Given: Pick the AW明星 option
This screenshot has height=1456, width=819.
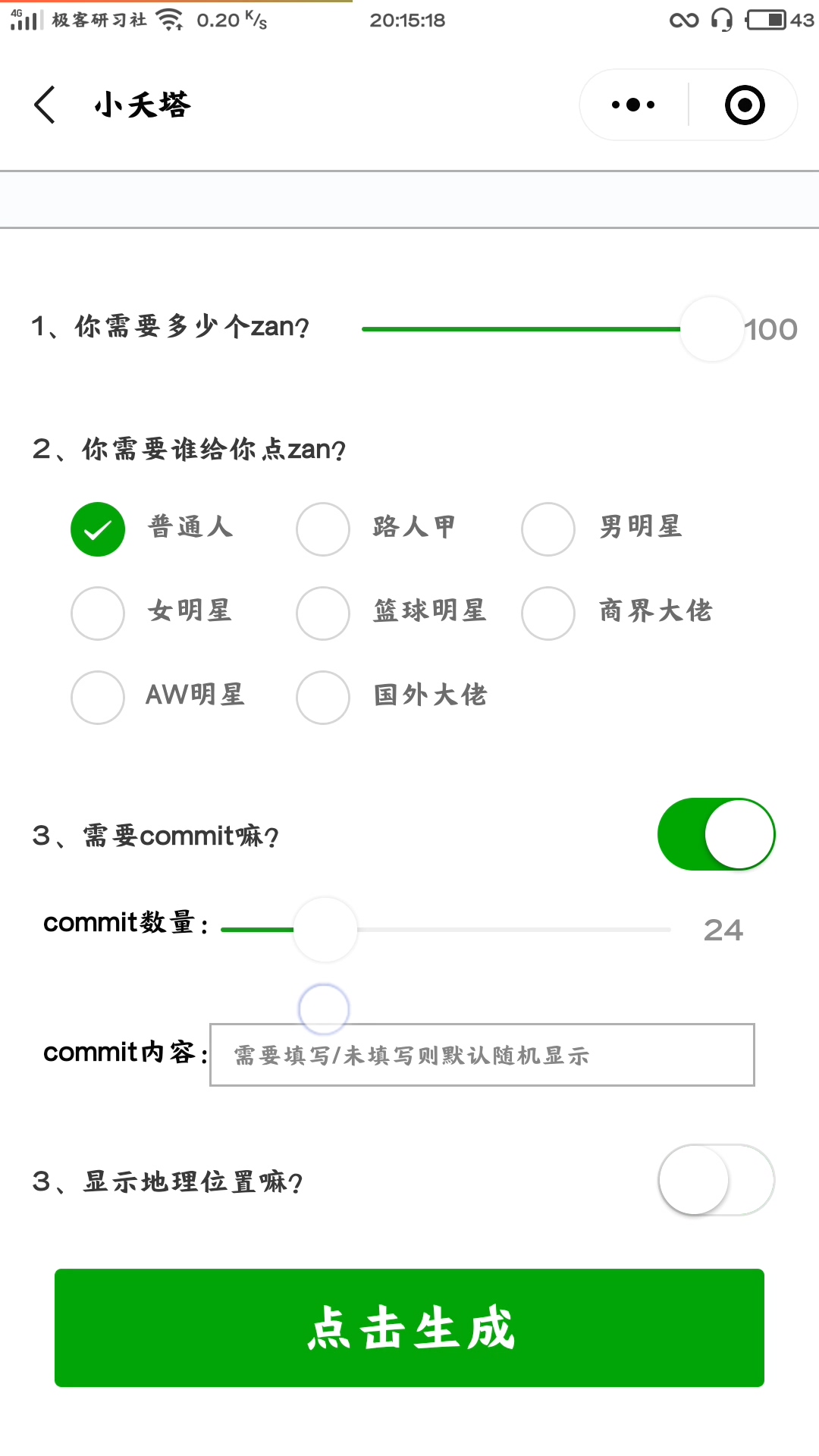Looking at the screenshot, I should [x=98, y=698].
